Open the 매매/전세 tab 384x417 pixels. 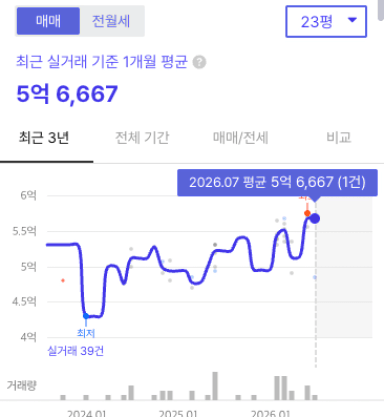coord(241,138)
